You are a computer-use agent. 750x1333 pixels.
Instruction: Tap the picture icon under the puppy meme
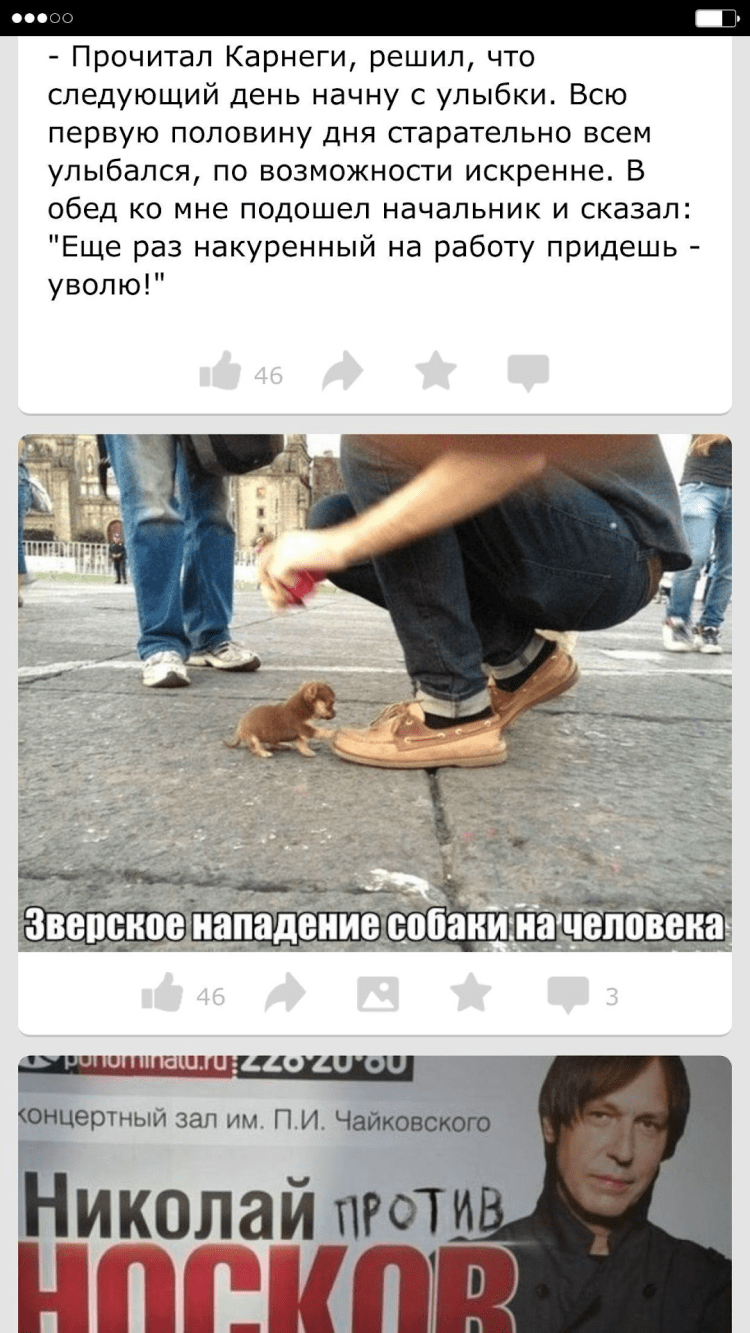point(378,992)
